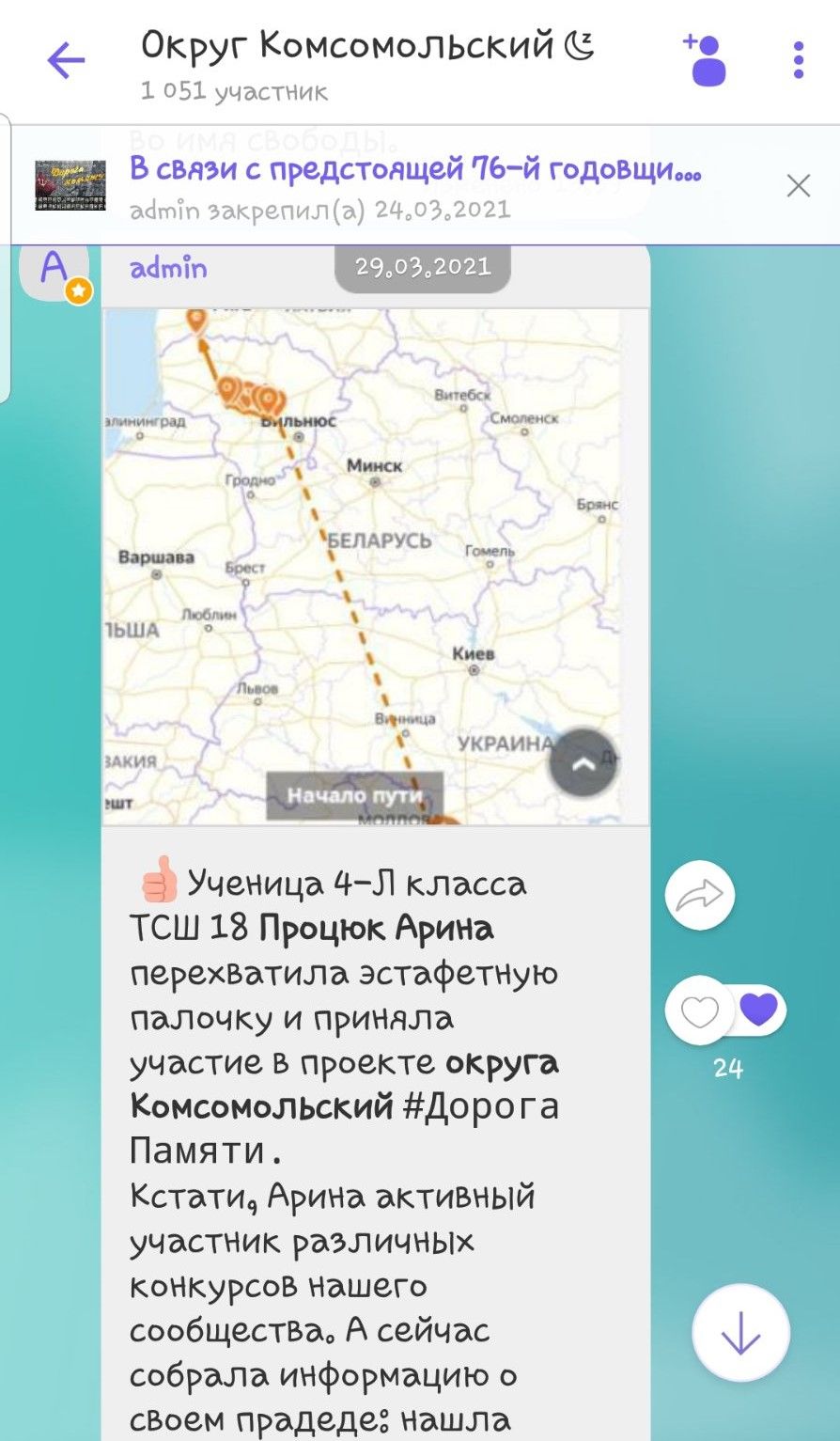The width and height of the screenshot is (840, 1441).
Task: Open the map image in admin's post
Action: tap(376, 566)
